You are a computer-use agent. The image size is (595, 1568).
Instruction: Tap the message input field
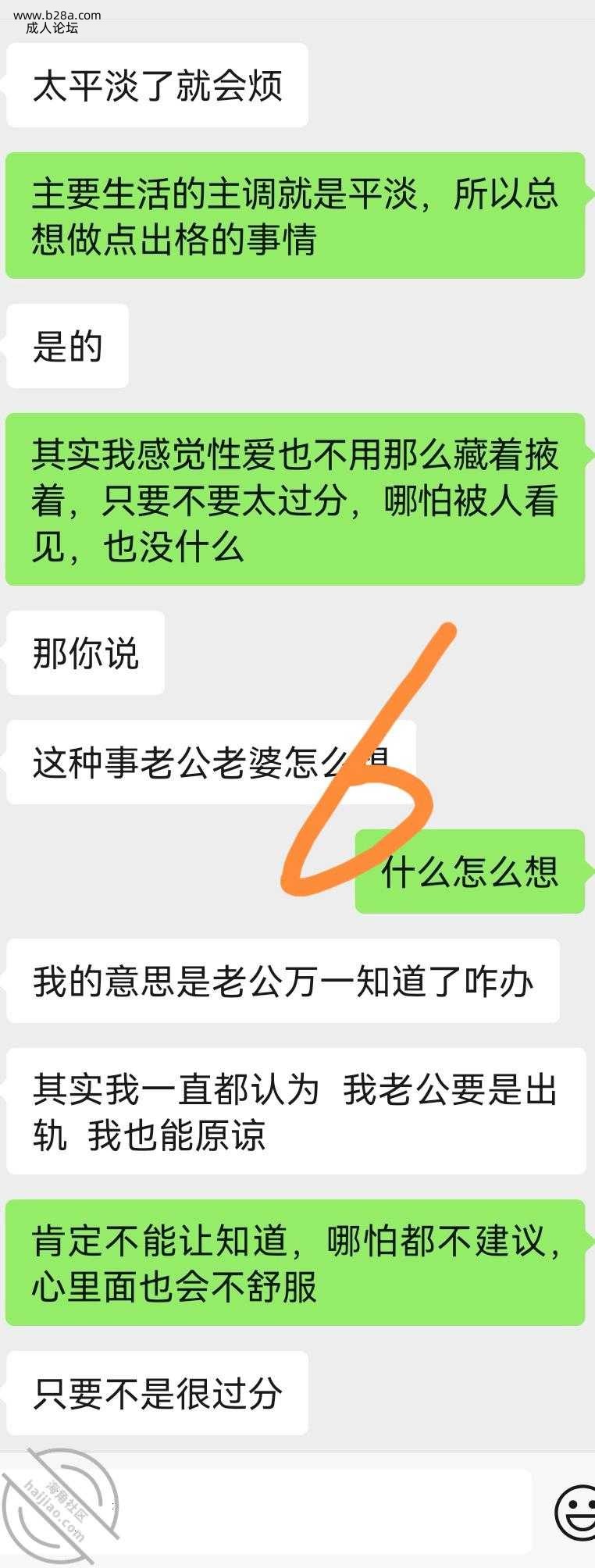[x=312, y=1510]
